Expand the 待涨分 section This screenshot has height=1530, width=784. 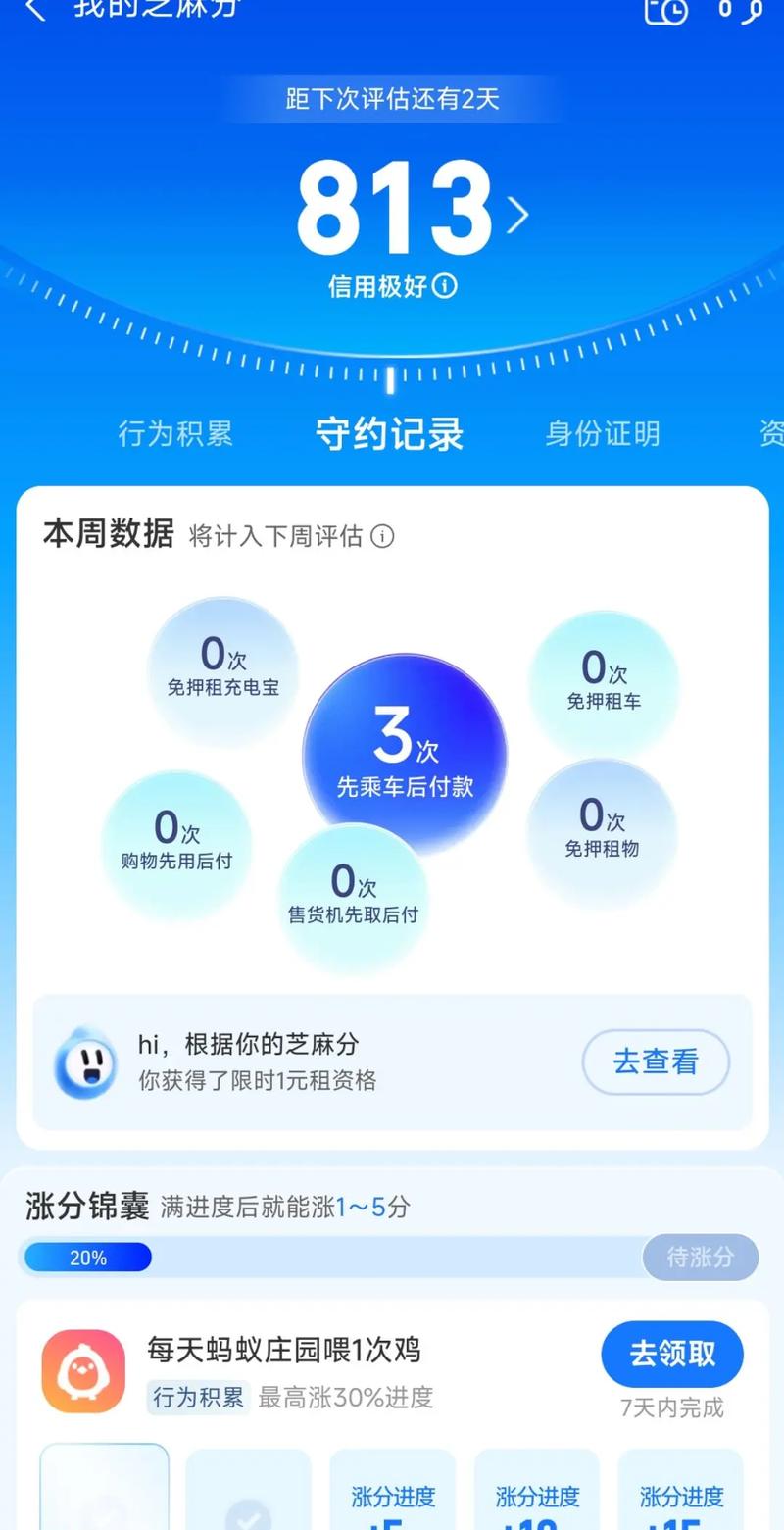point(700,1258)
